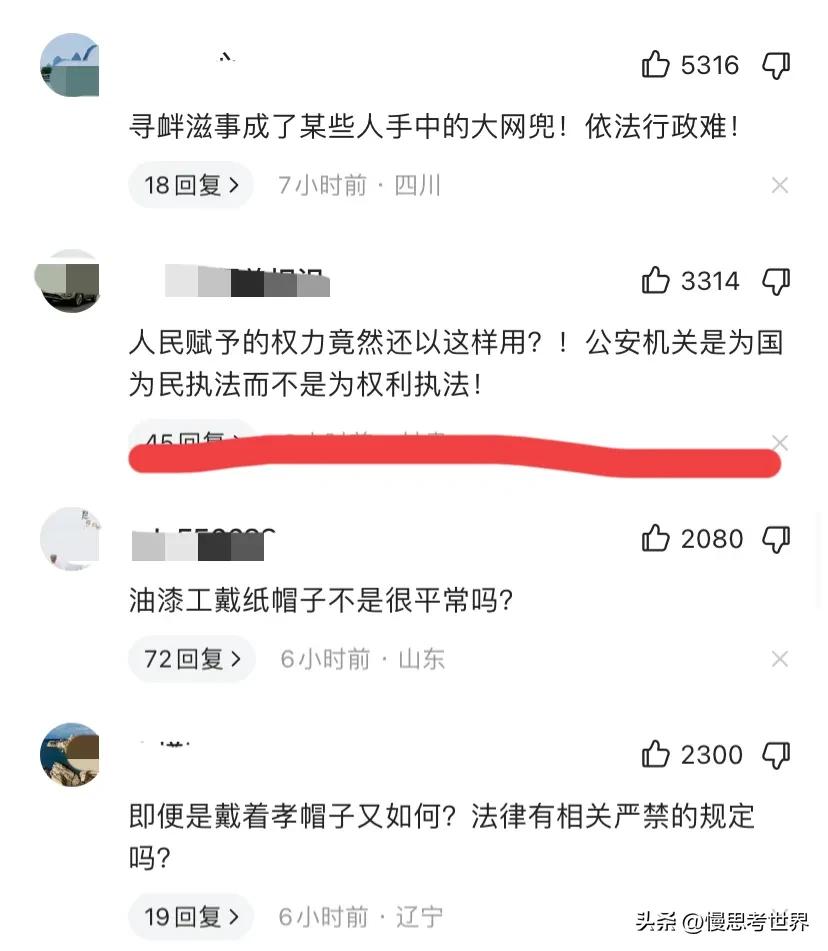
Task: Dislike the comment with 2080 likes
Action: pyautogui.click(x=777, y=538)
